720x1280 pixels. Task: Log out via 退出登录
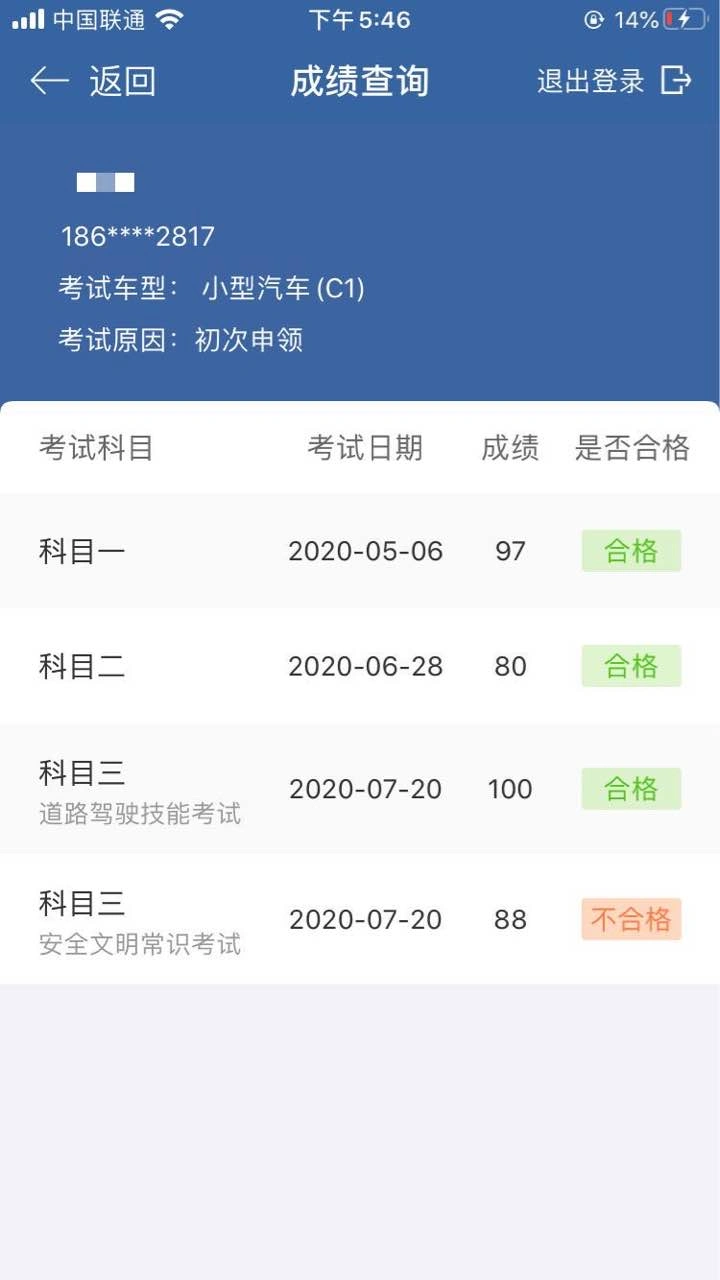[614, 81]
